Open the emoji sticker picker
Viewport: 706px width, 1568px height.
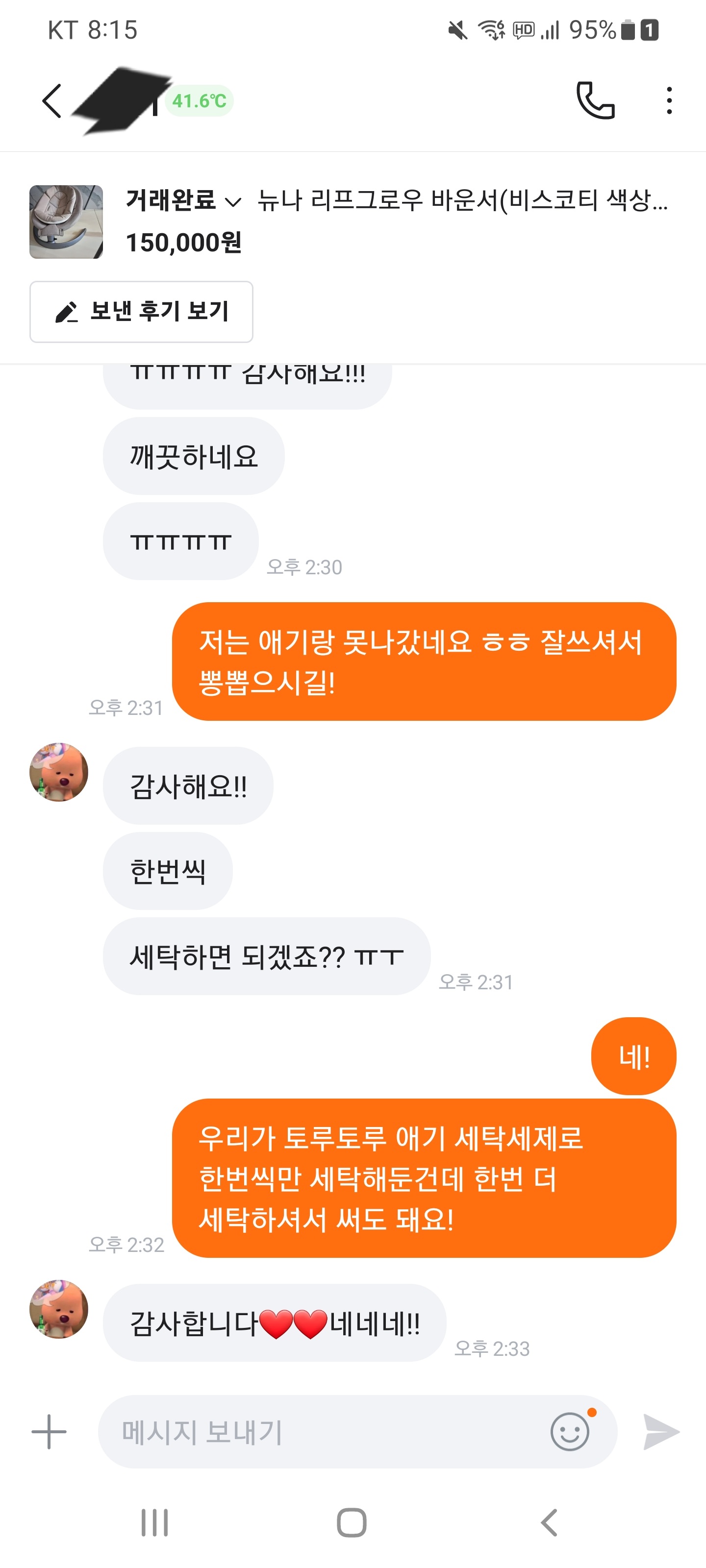click(x=570, y=1432)
